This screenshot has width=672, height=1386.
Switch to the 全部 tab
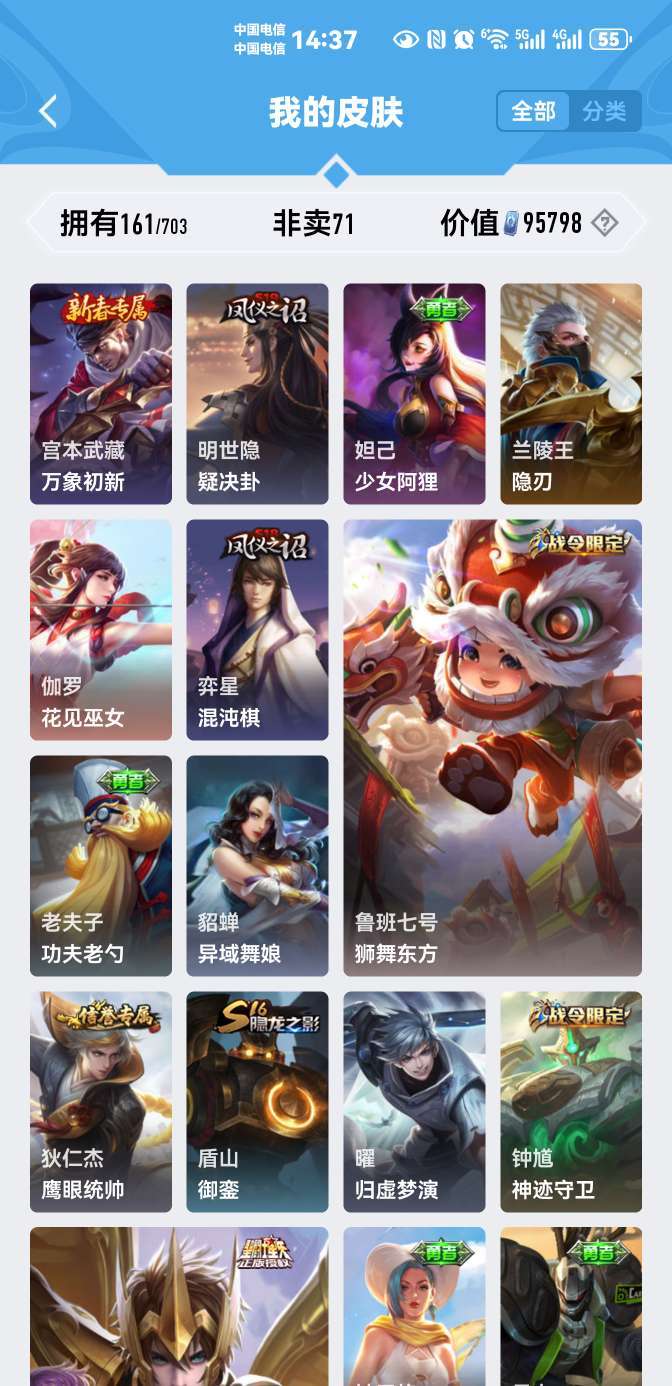point(534,112)
